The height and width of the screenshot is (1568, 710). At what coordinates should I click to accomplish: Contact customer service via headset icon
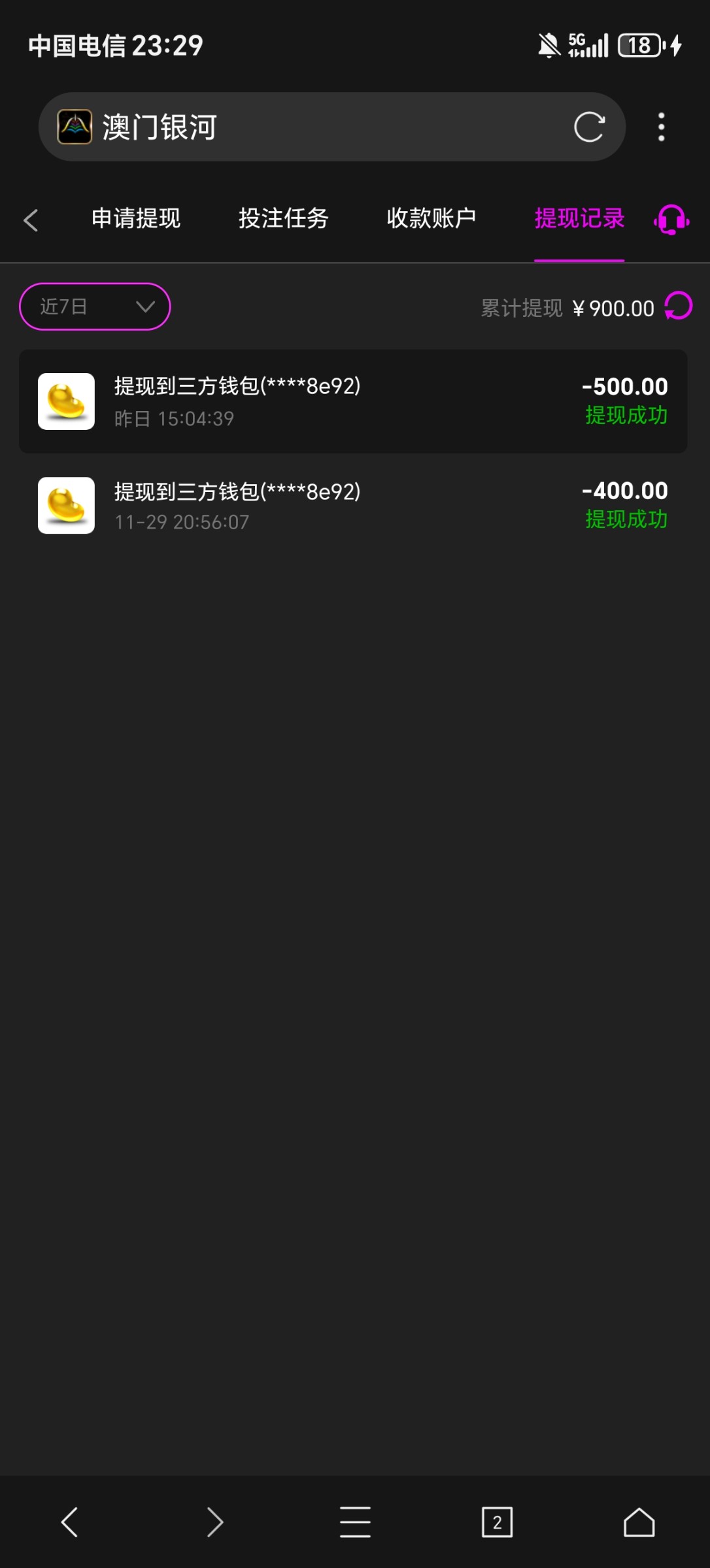click(x=671, y=220)
